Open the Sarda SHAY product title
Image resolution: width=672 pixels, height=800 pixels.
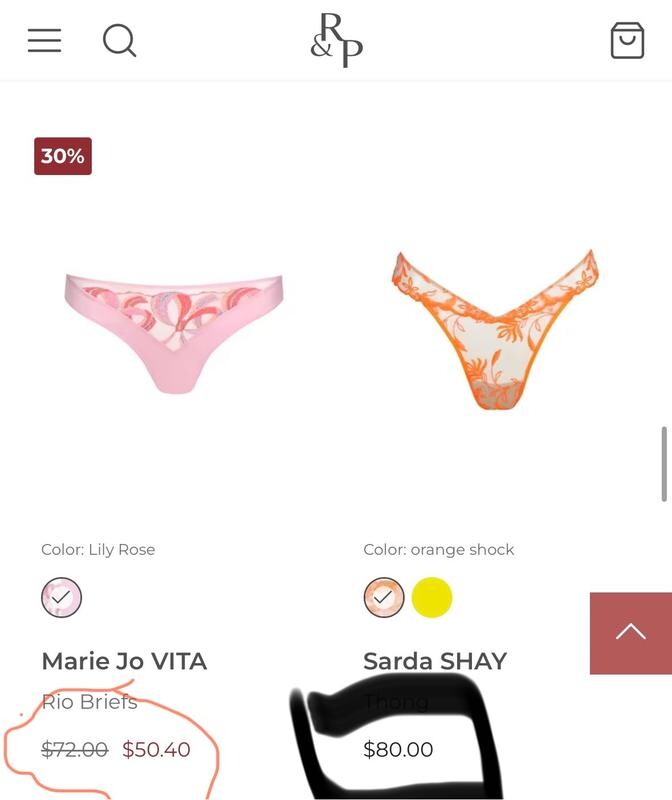[x=435, y=661]
